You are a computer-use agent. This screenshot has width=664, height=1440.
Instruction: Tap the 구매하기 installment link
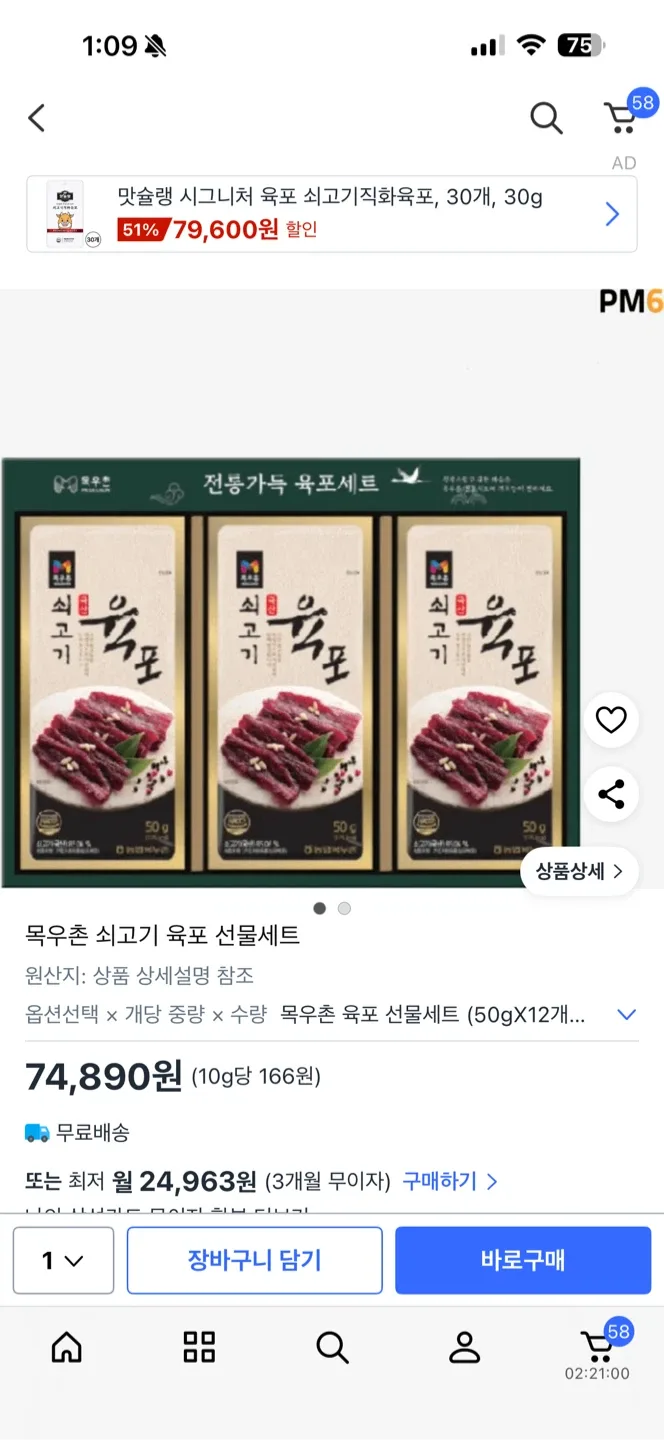point(449,1181)
